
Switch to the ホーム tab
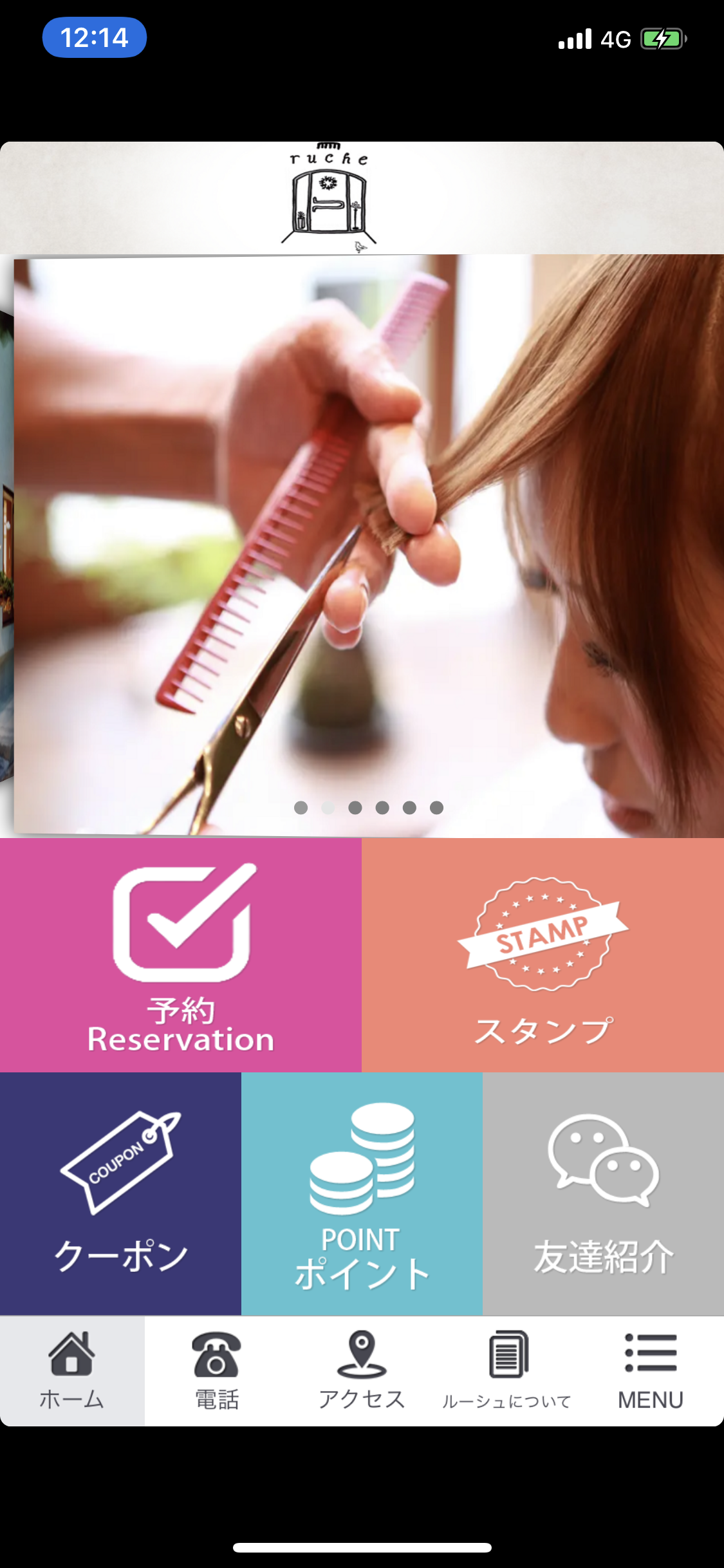pos(72,1371)
